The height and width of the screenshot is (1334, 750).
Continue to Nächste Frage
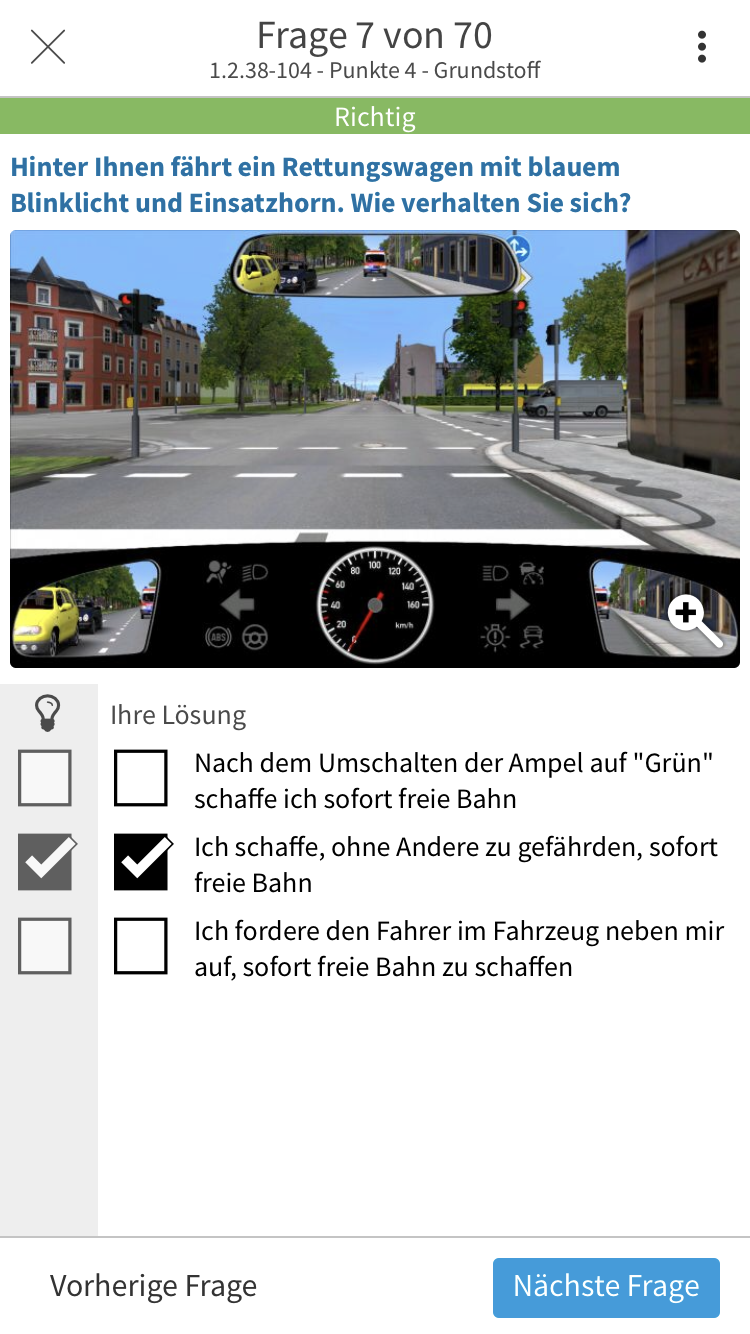coord(606,1287)
